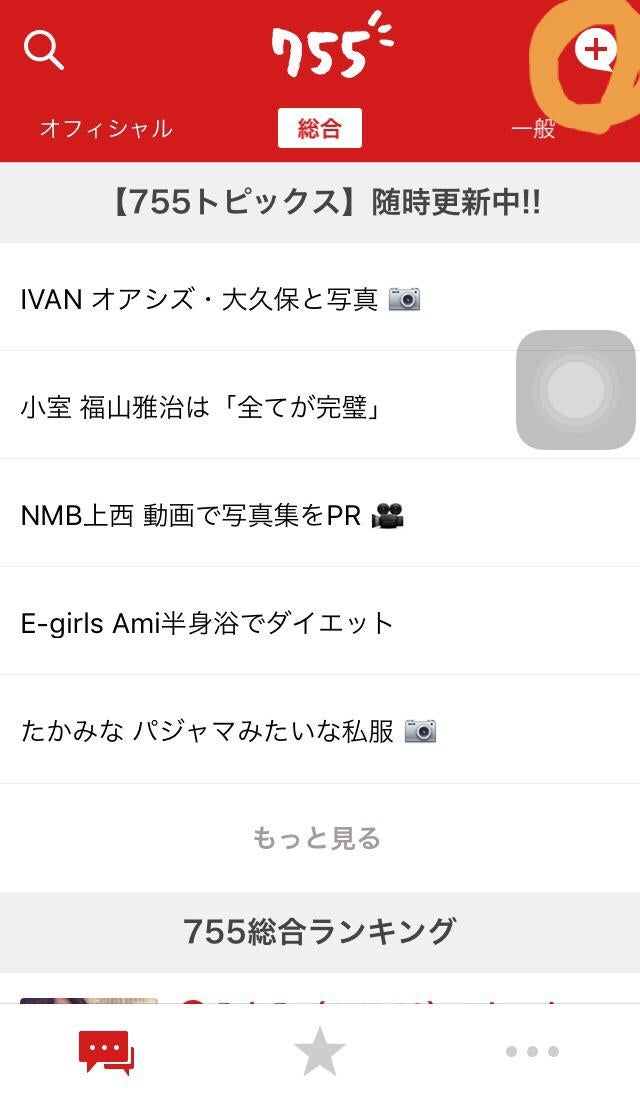Open topic IVAN オアシズ・大久保と写真
The width and height of the screenshot is (640, 1101).
[x=220, y=298]
